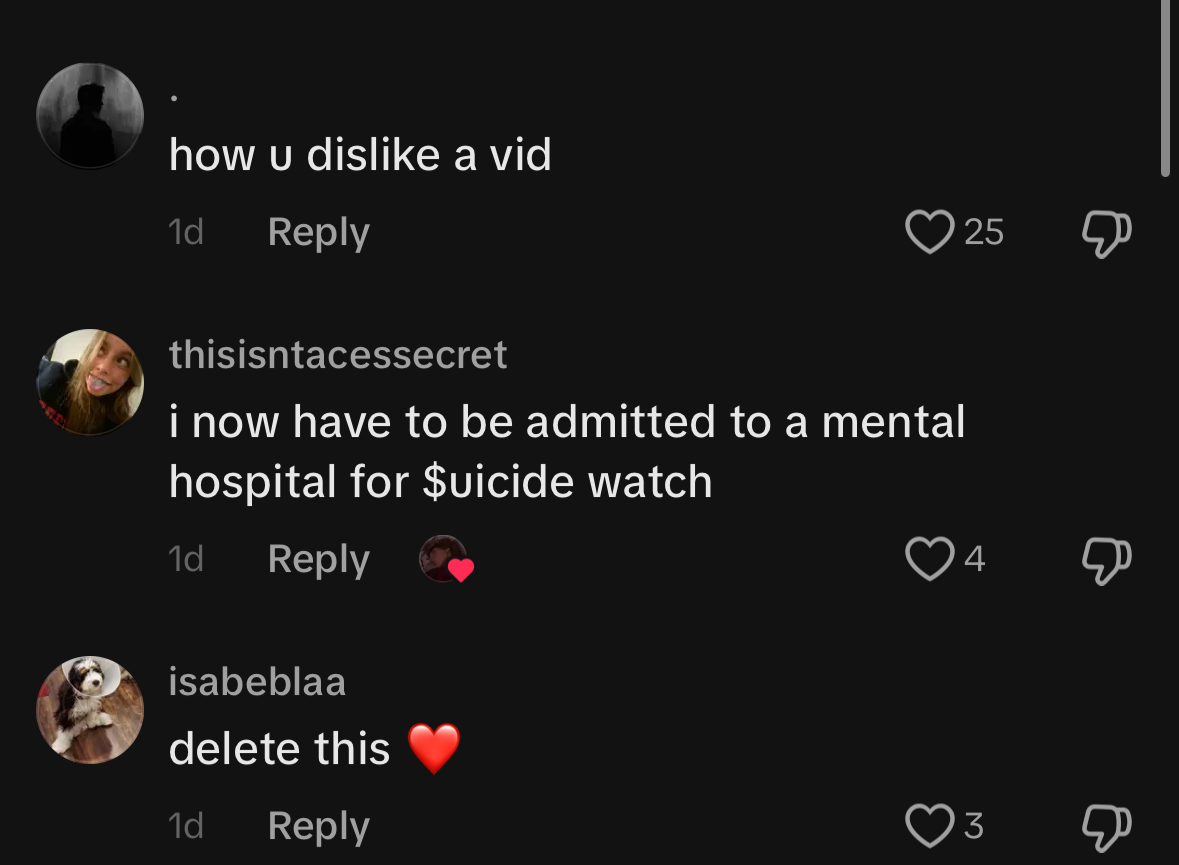Image resolution: width=1179 pixels, height=865 pixels.
Task: Like thisisntacessecret's comment
Action: tap(929, 559)
